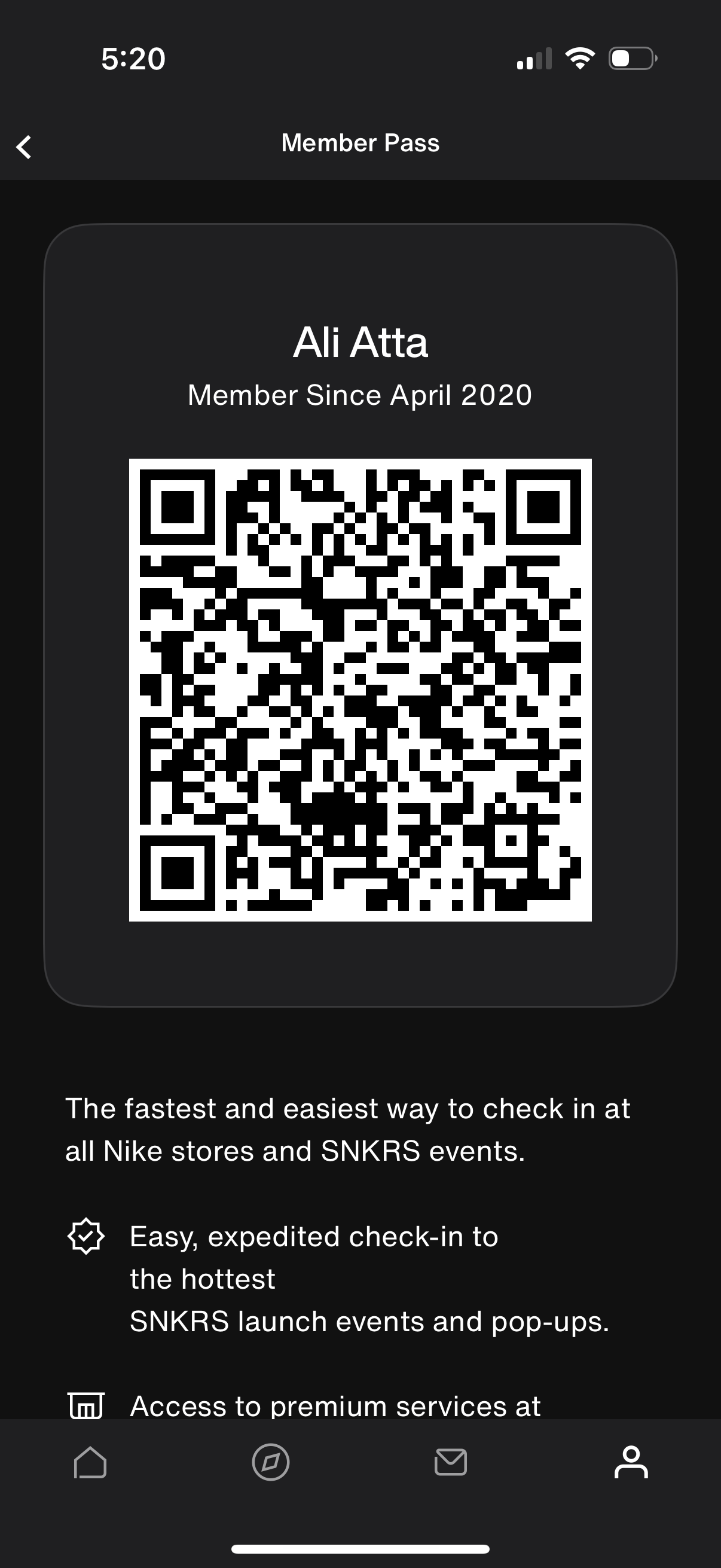Screen dimensions: 721x1568
Task: Tap Member Since April 2020 text
Action: coord(360,395)
